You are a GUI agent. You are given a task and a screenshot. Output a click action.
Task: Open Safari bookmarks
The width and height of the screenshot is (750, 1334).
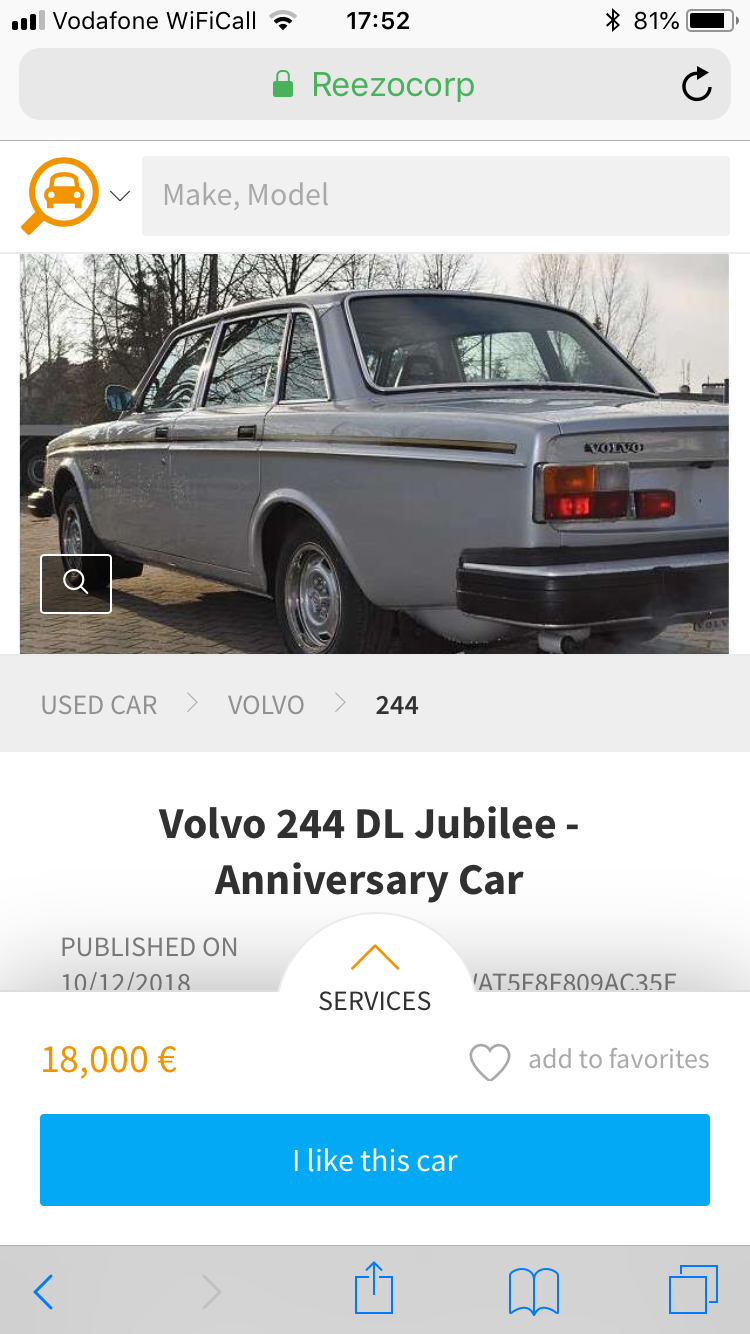coord(533,1292)
